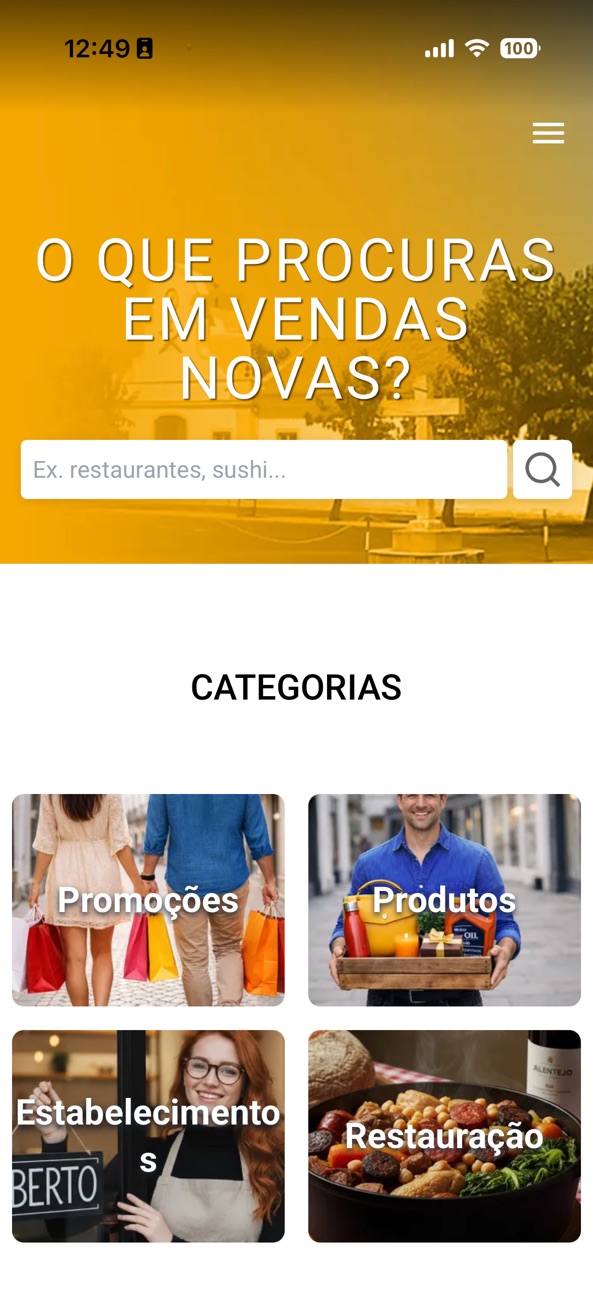The width and height of the screenshot is (593, 1290).
Task: Select the Estabelecimentos category card
Action: coord(148,1136)
